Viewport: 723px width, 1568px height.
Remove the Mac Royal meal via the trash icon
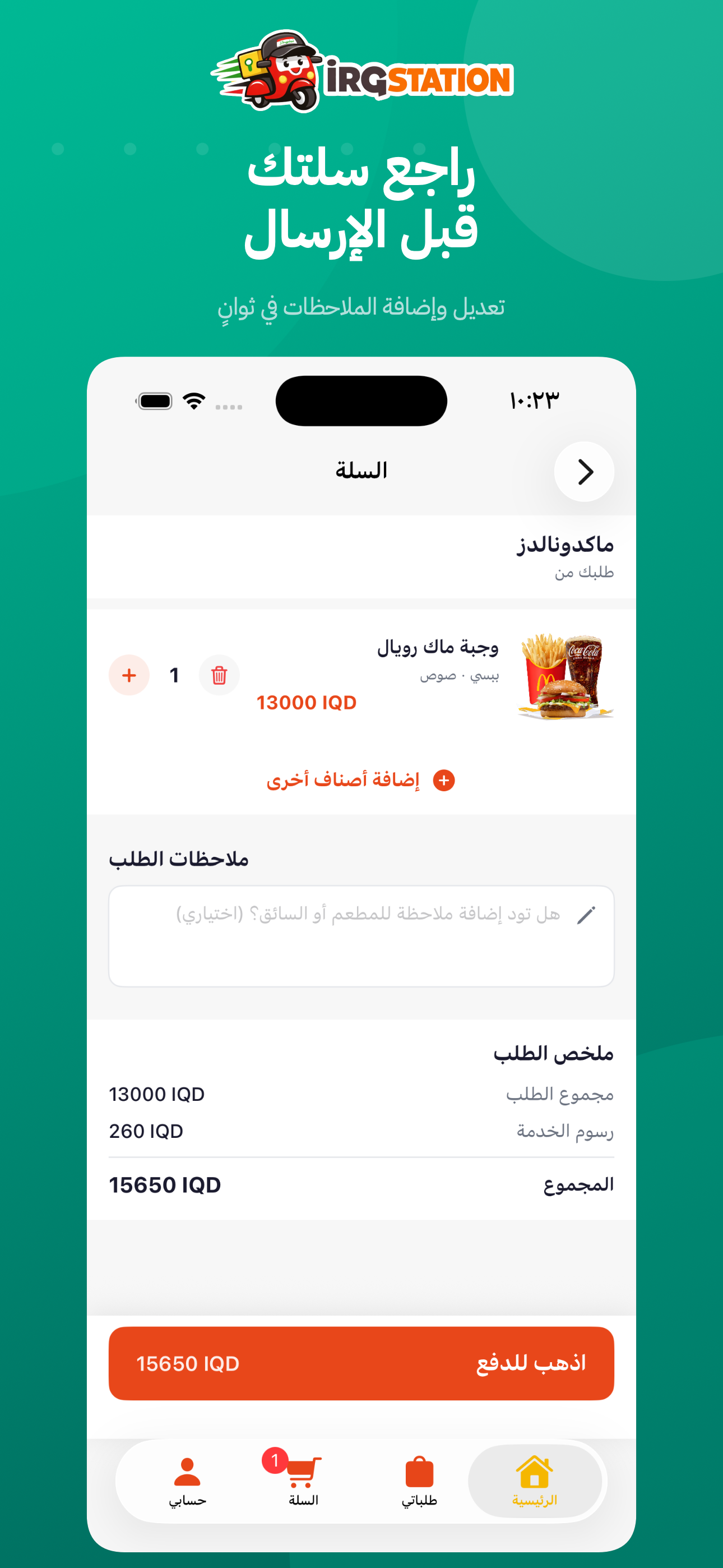pyautogui.click(x=219, y=675)
